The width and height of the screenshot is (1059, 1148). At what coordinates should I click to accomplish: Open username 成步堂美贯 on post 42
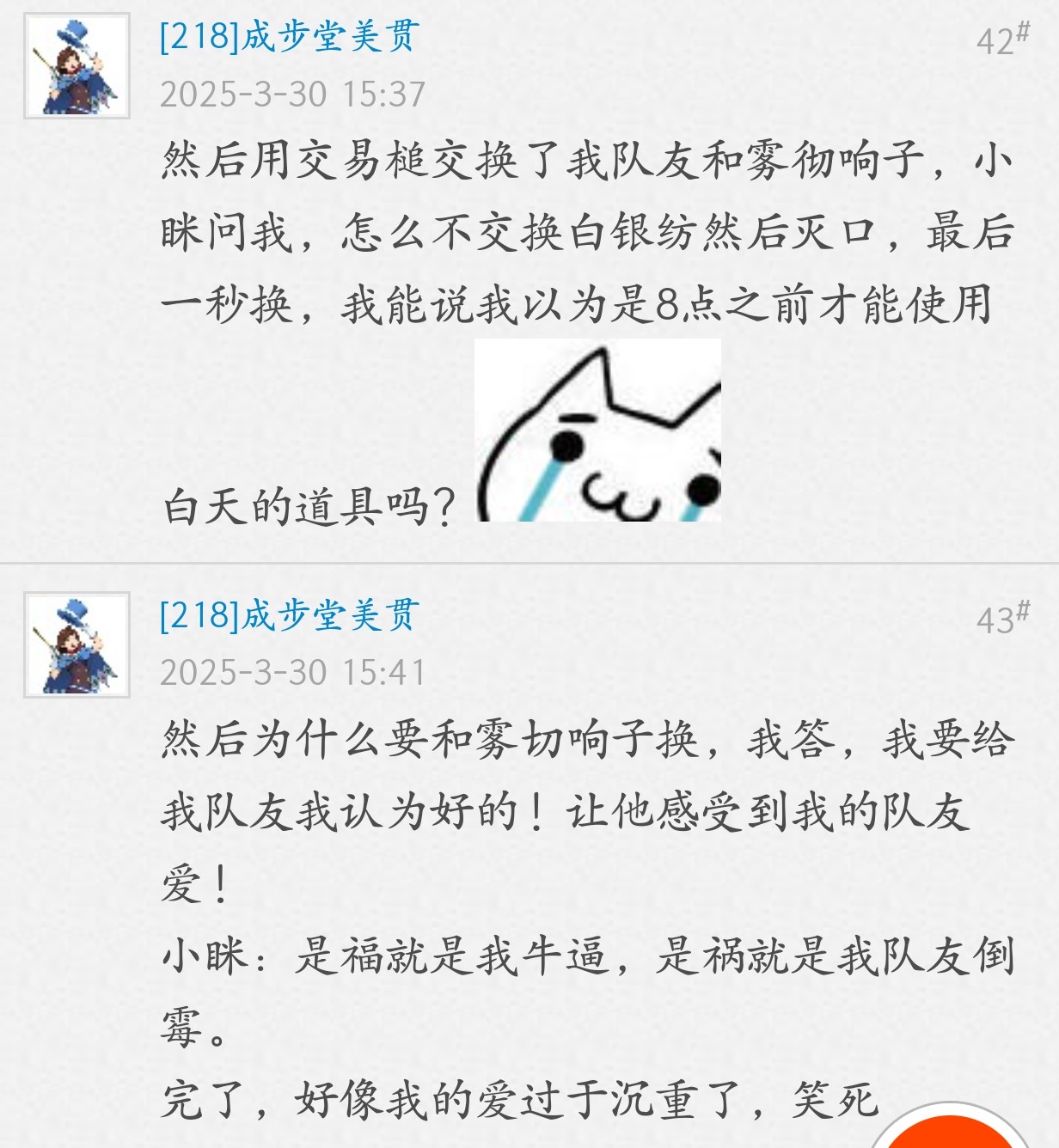290,37
